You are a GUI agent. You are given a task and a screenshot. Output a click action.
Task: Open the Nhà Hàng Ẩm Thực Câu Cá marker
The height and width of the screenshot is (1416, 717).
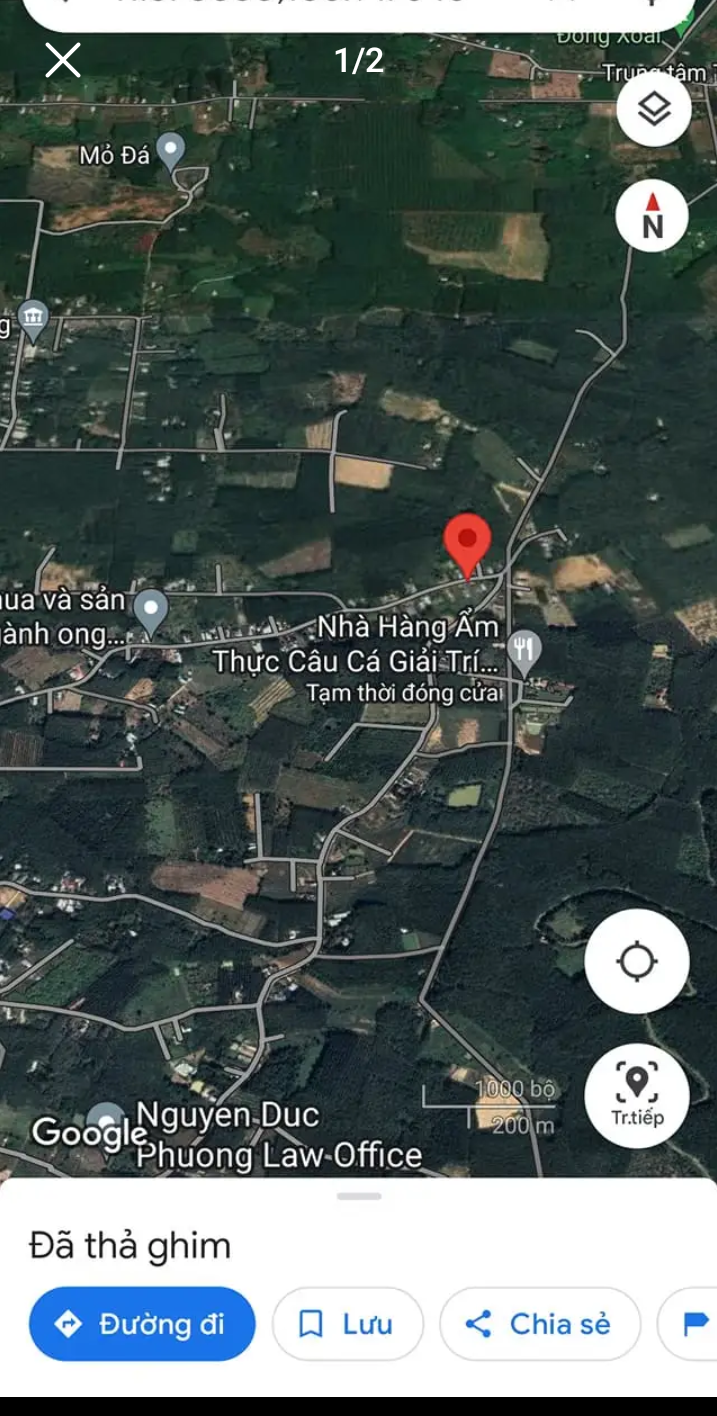[524, 651]
